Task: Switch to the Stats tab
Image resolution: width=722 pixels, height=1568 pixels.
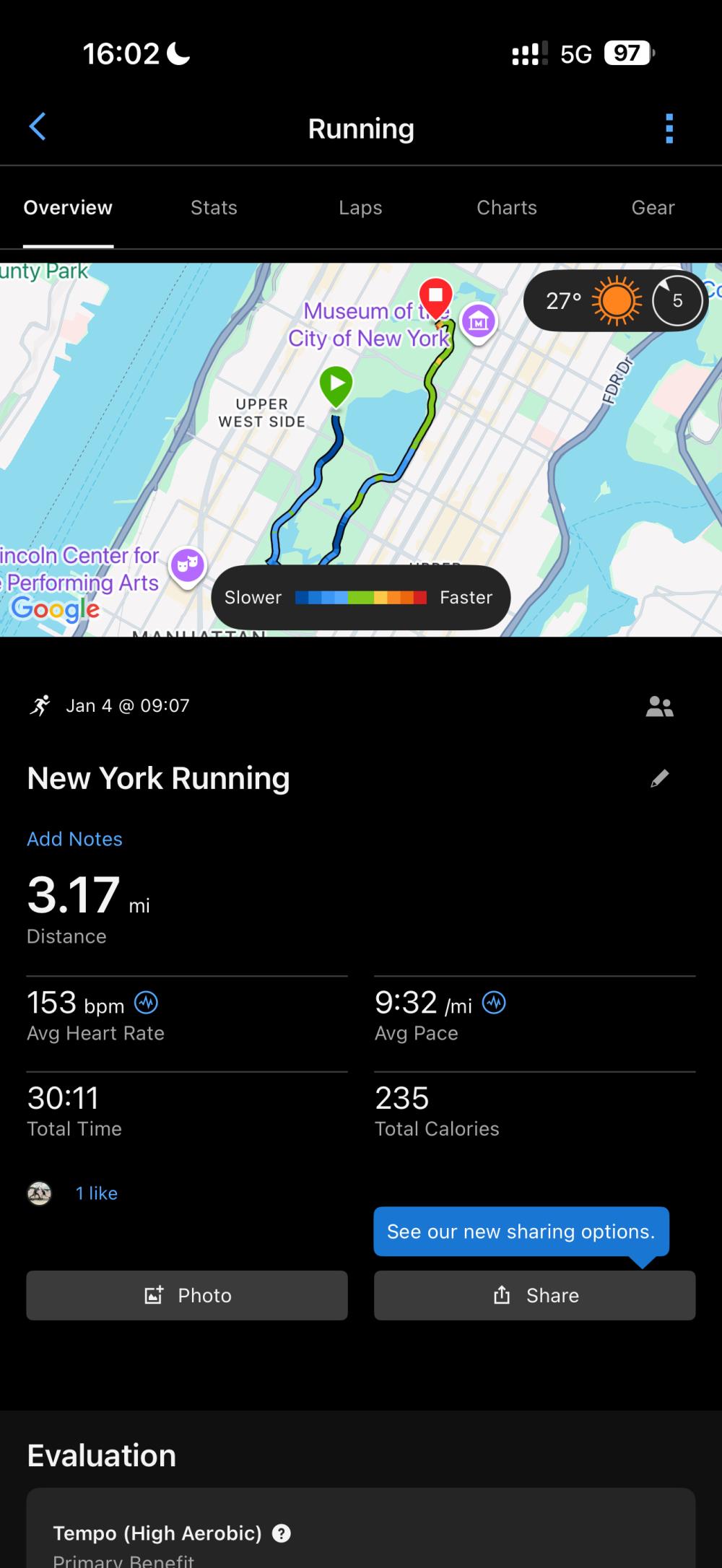Action: [214, 208]
